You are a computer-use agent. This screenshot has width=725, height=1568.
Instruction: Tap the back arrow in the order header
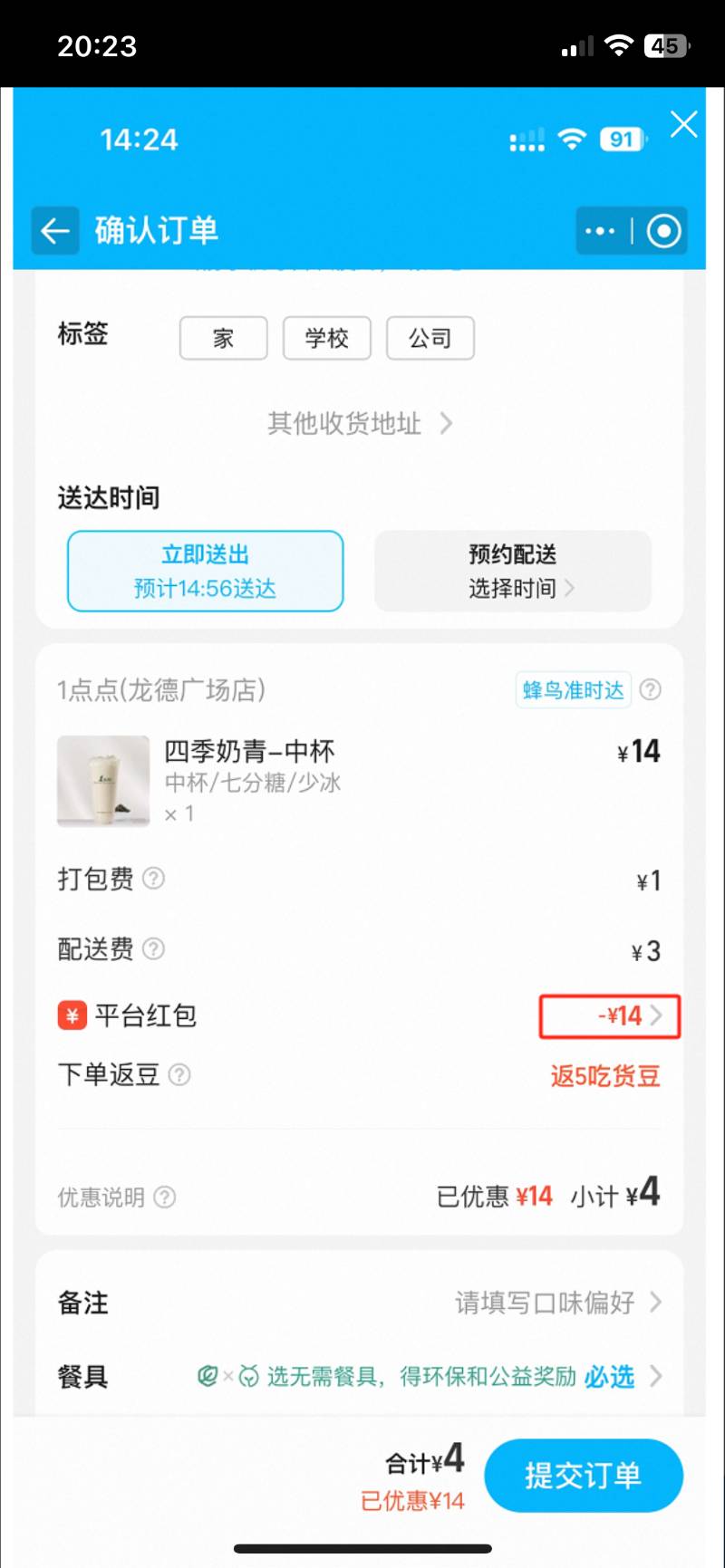tap(54, 231)
